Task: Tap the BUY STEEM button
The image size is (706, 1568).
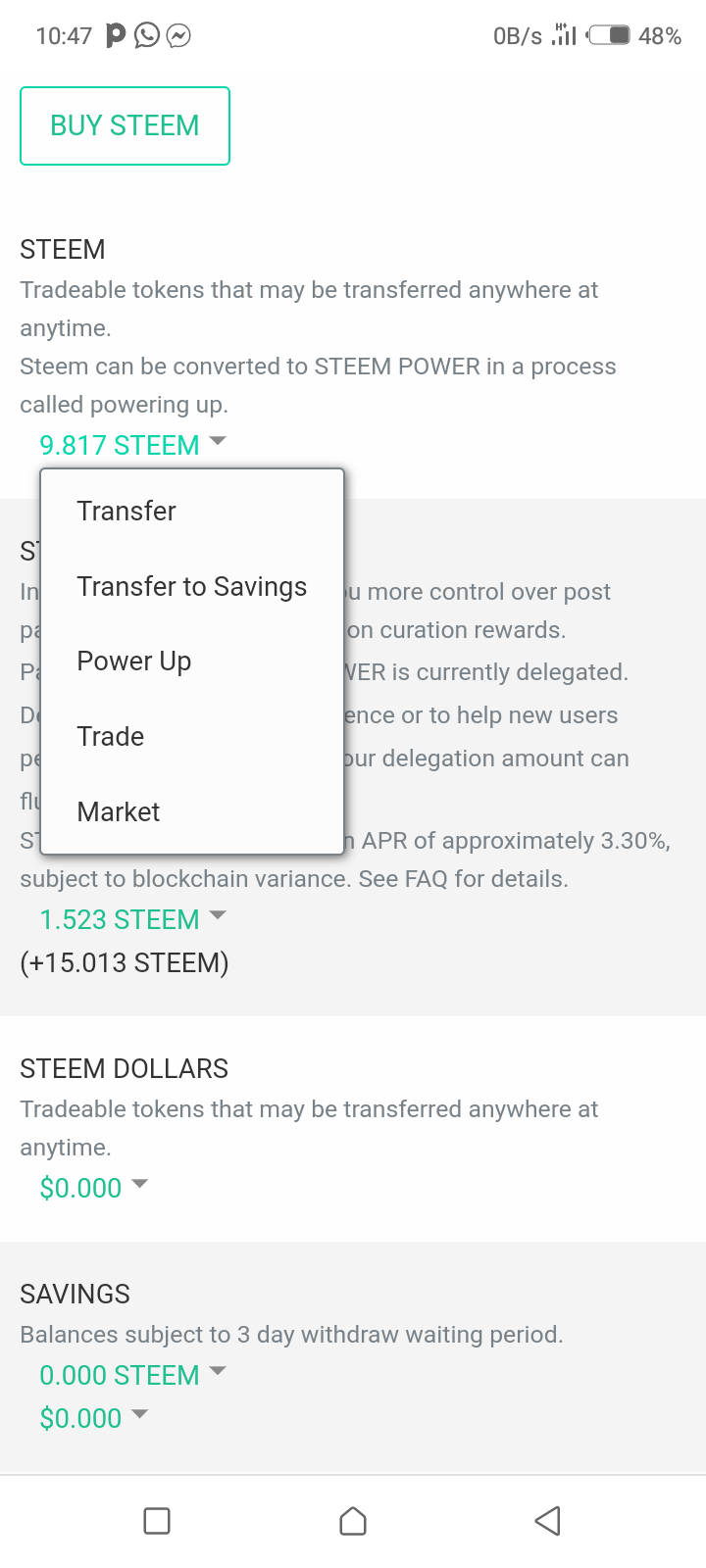Action: 125,125
